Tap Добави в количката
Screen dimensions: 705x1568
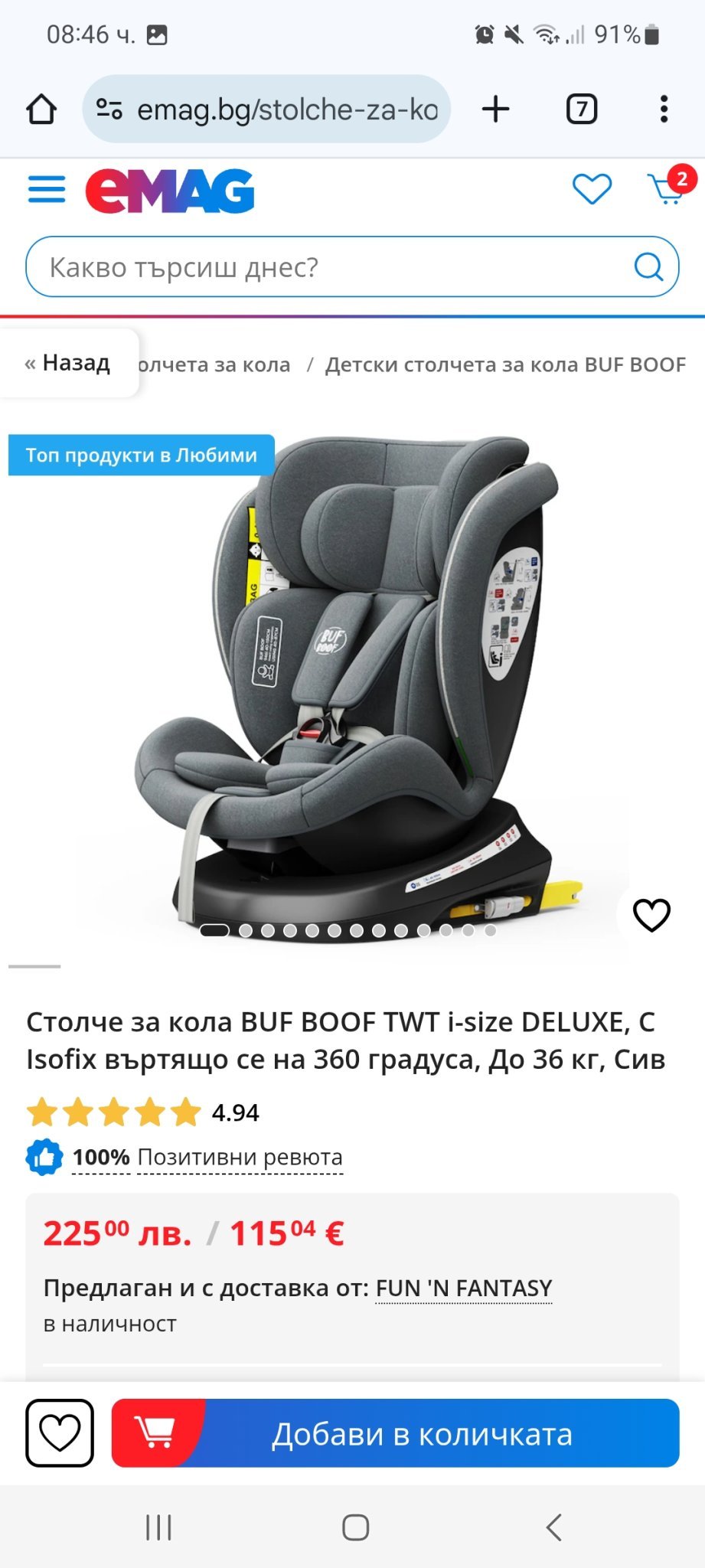pyautogui.click(x=421, y=1433)
